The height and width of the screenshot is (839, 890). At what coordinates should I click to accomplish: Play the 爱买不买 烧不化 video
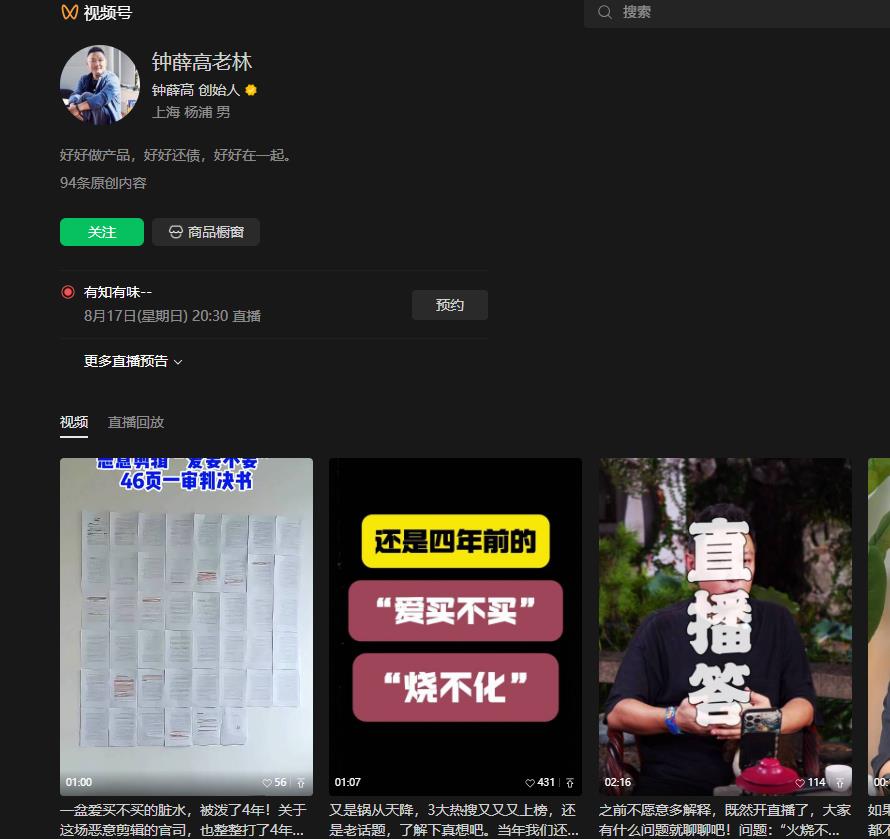click(455, 620)
